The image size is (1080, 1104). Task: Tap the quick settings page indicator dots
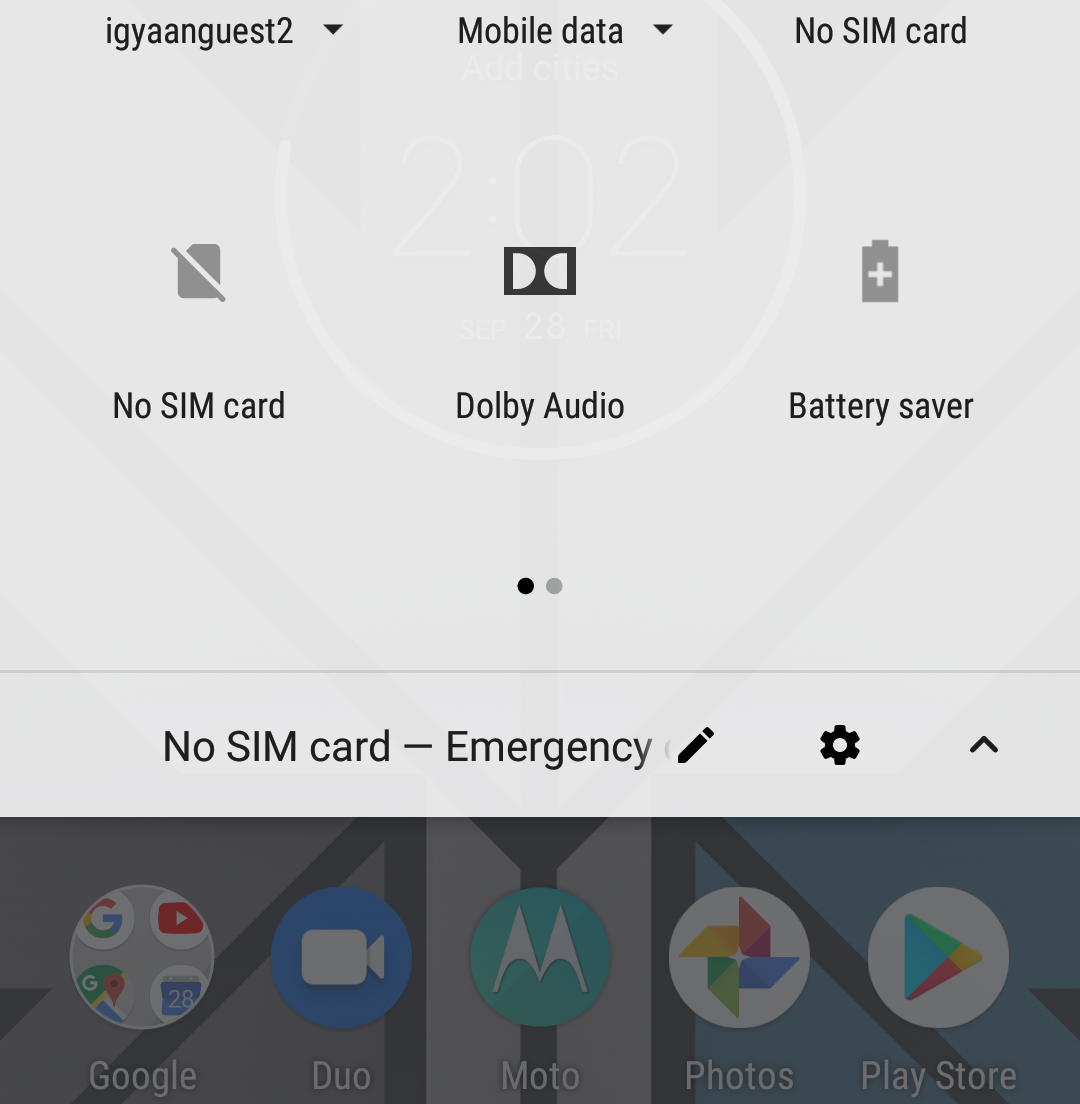pyautogui.click(x=540, y=586)
